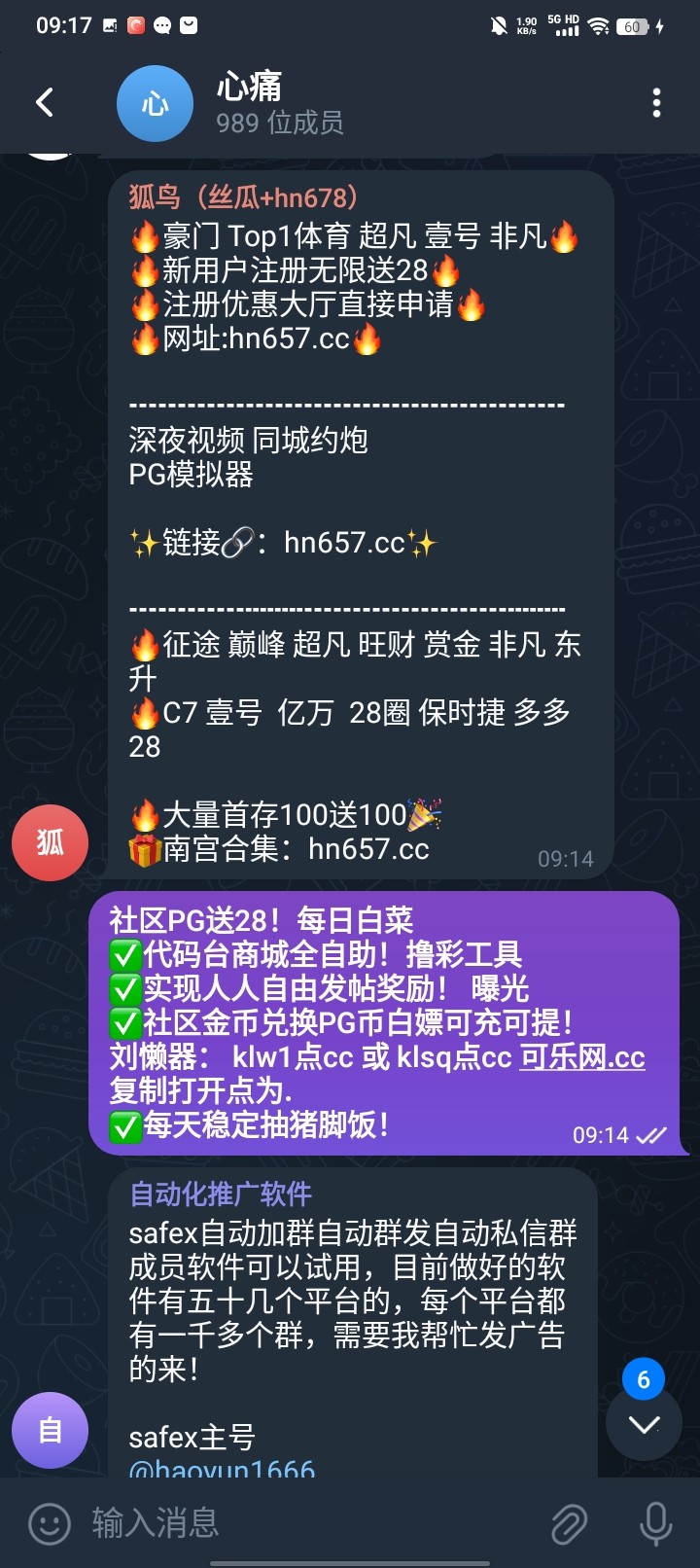
Task: Tap the back arrow to leave the chat
Action: [44, 102]
